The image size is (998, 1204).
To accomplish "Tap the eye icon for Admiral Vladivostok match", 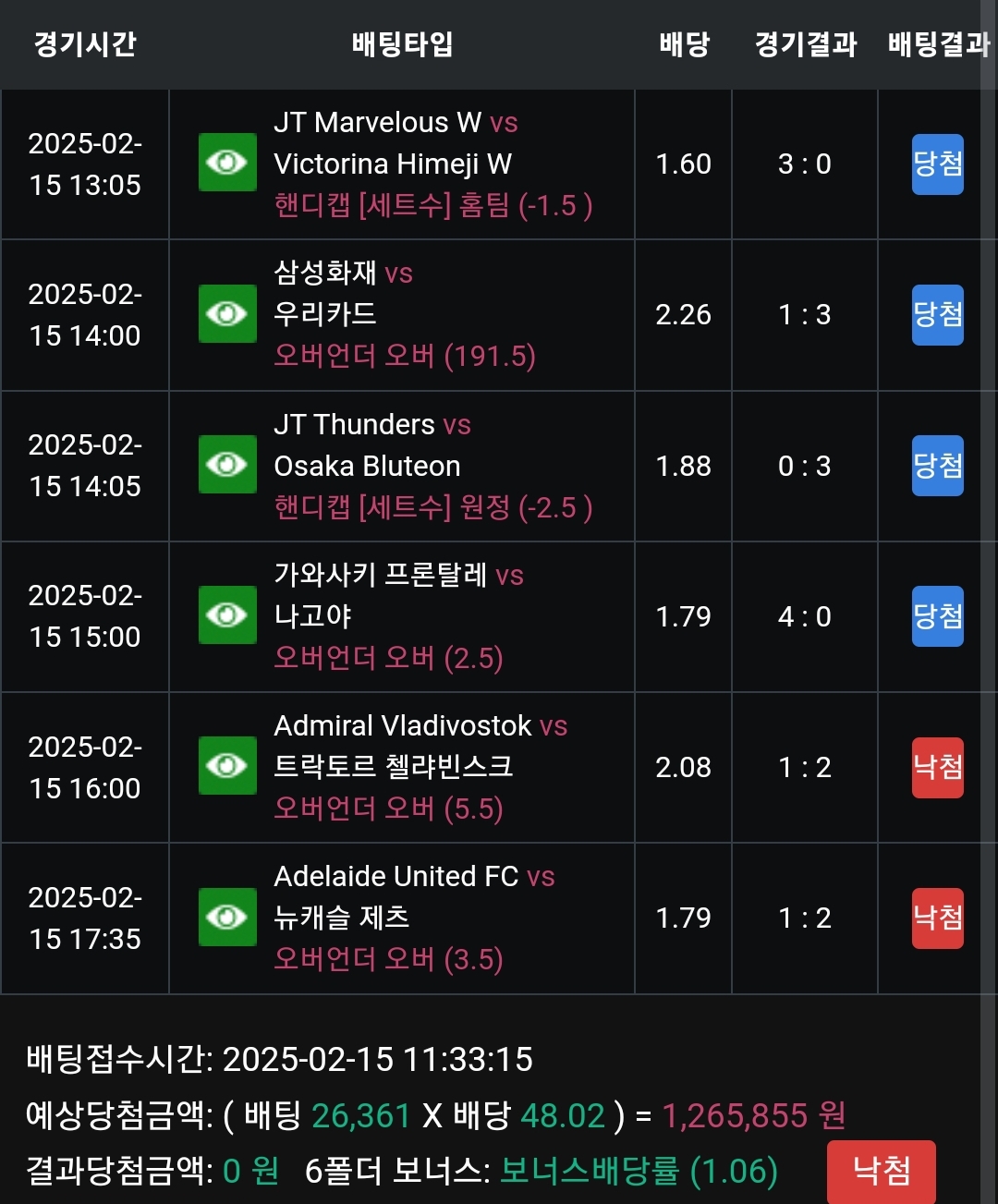I will coord(227,765).
